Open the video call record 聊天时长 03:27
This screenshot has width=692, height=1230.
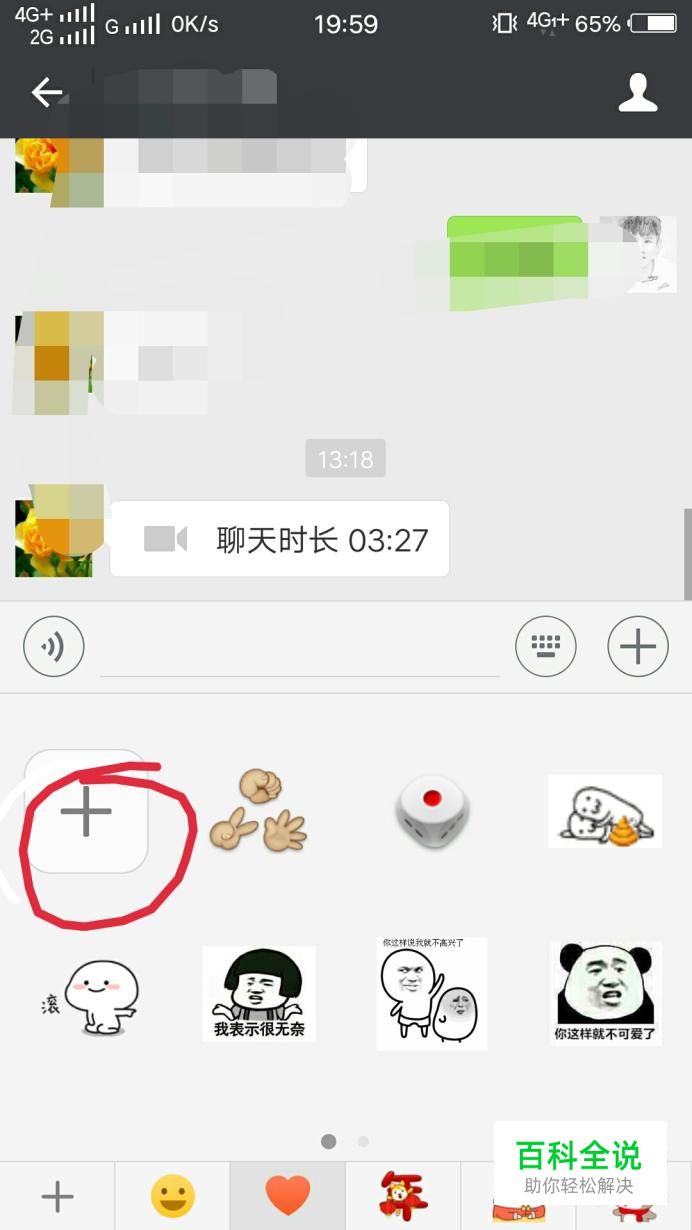(x=279, y=540)
